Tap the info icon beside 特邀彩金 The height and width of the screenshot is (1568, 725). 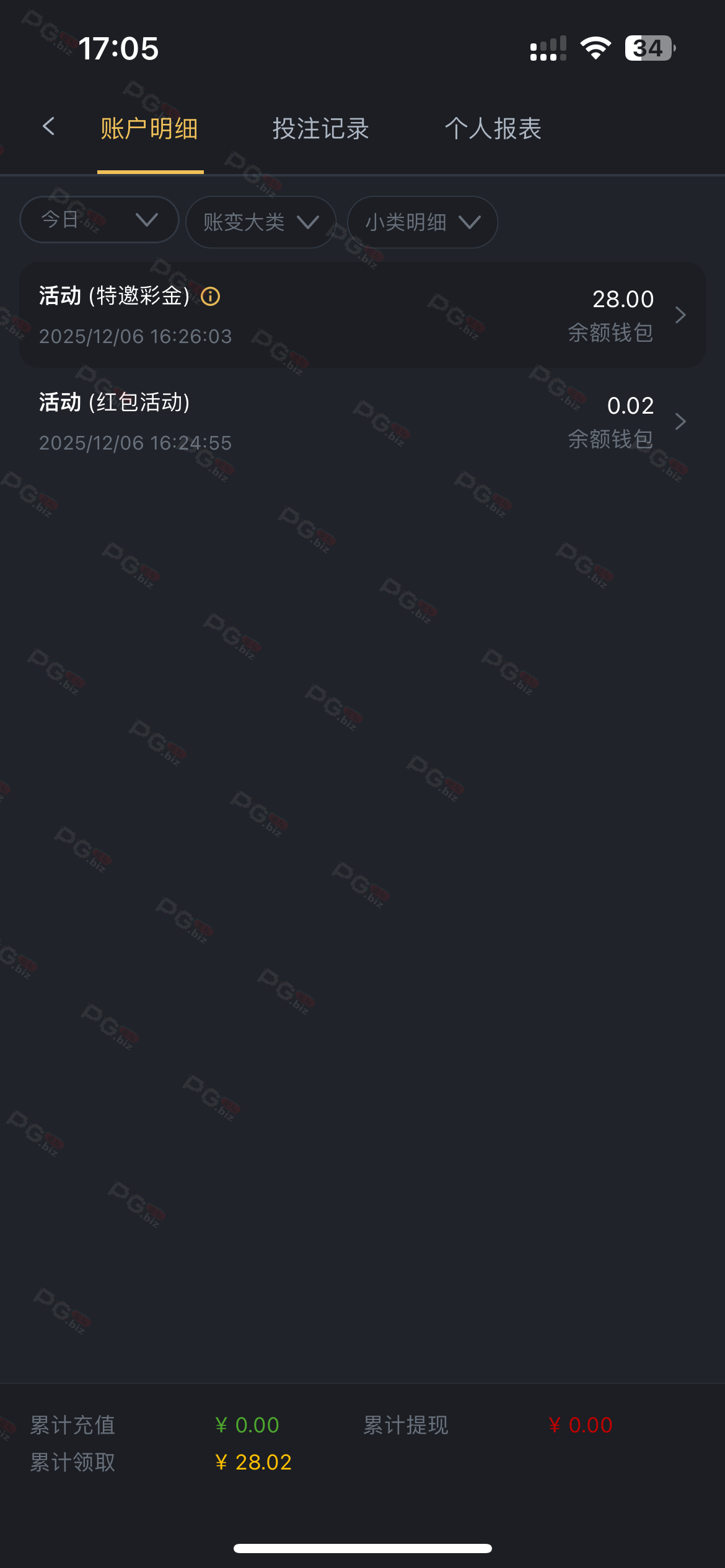[x=211, y=297]
